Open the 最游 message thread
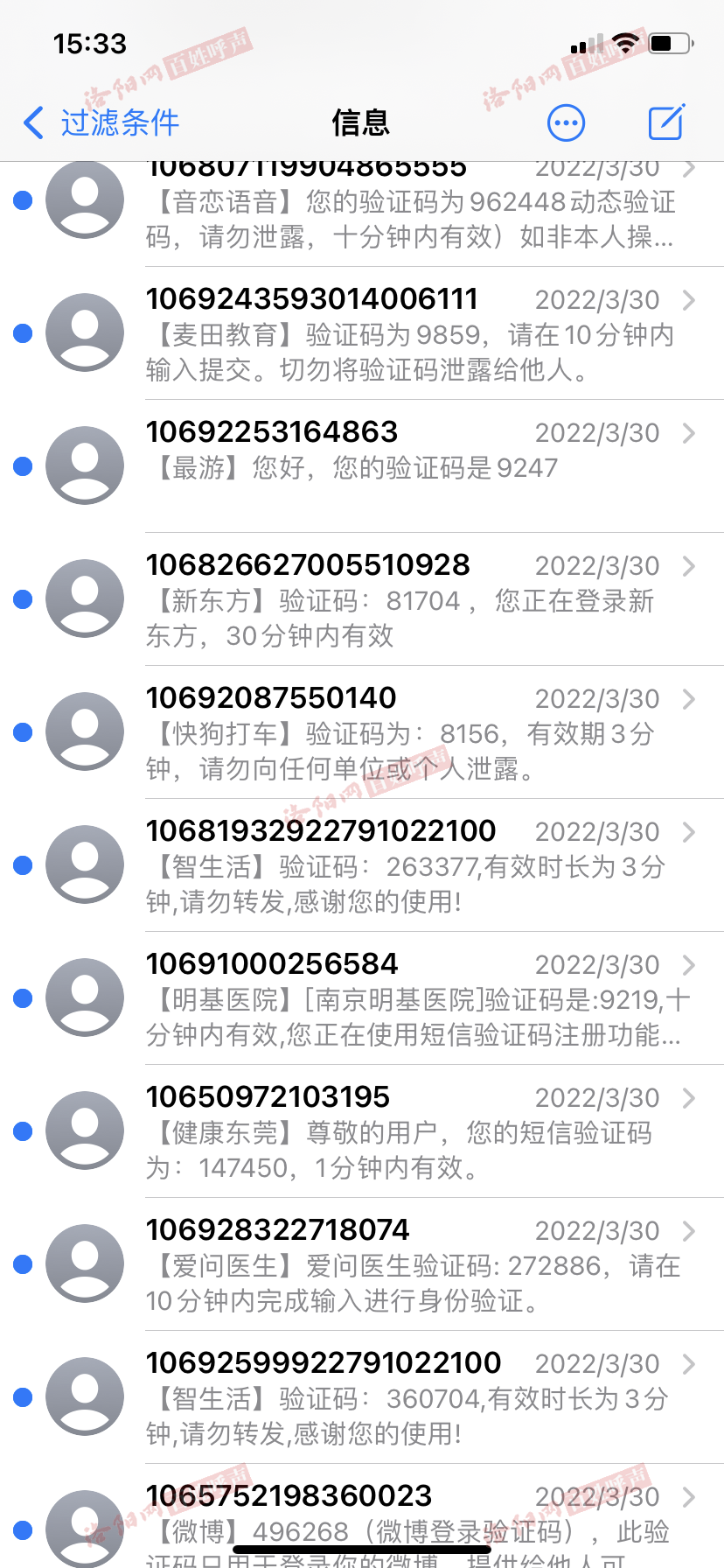This screenshot has width=724, height=1568. coord(362,466)
